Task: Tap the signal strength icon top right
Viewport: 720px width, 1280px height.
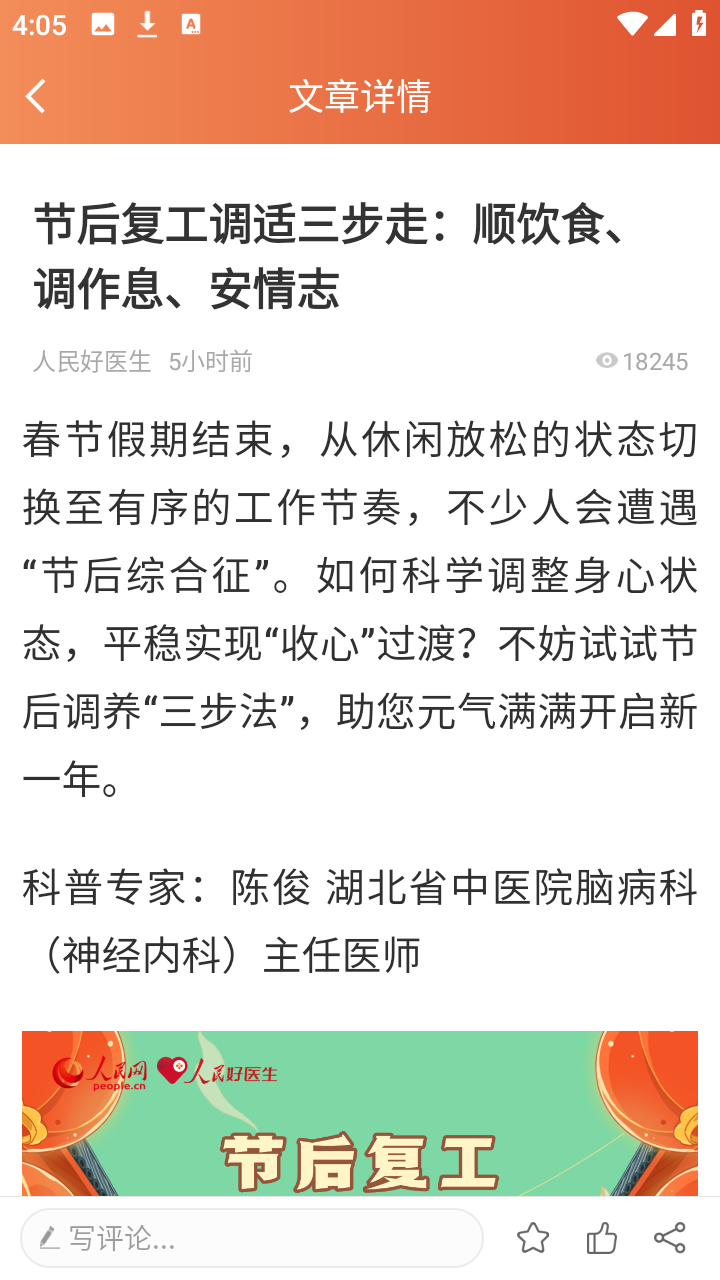Action: (x=666, y=22)
